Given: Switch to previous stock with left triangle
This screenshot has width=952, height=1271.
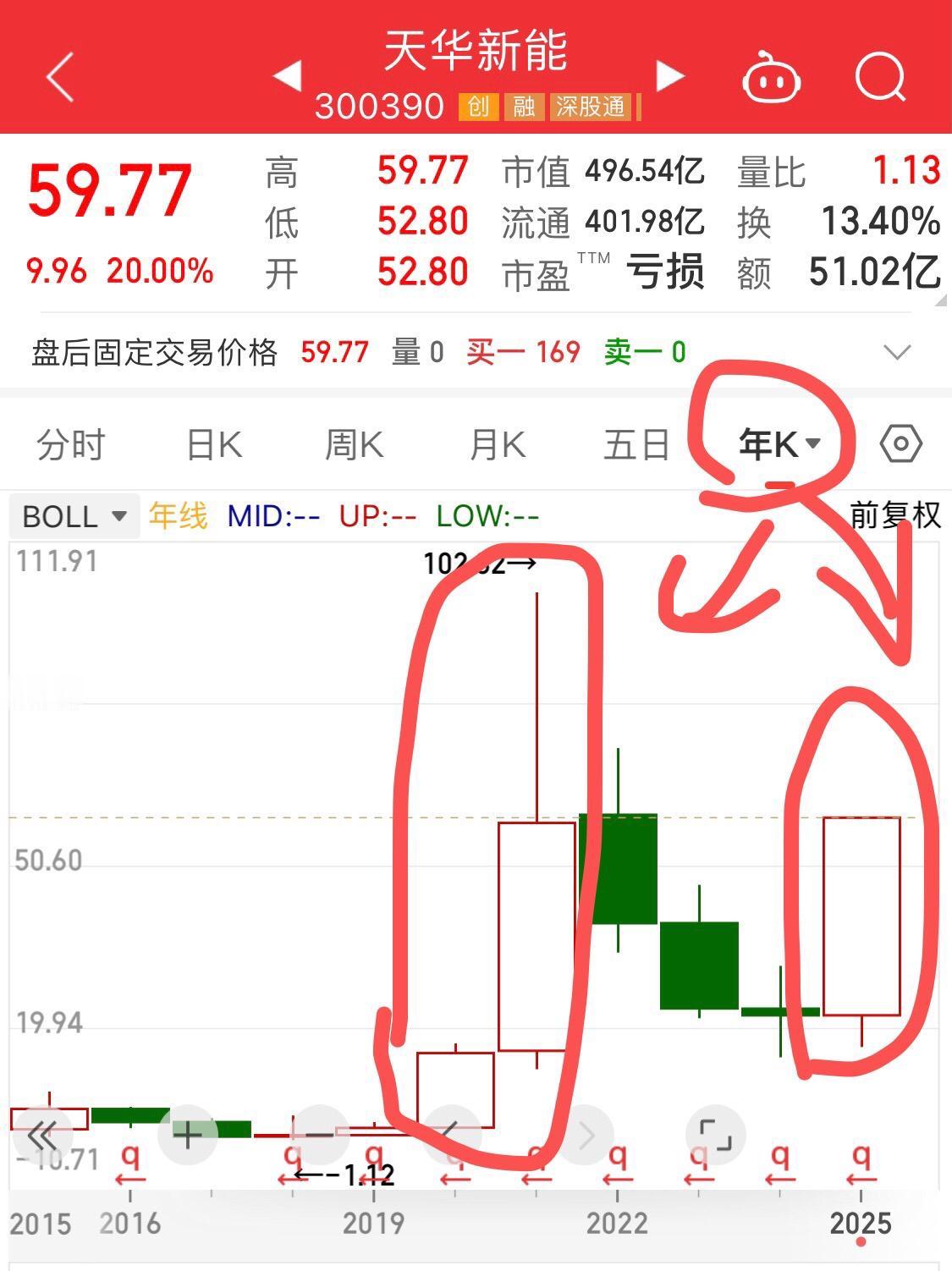Looking at the screenshot, I should [289, 75].
